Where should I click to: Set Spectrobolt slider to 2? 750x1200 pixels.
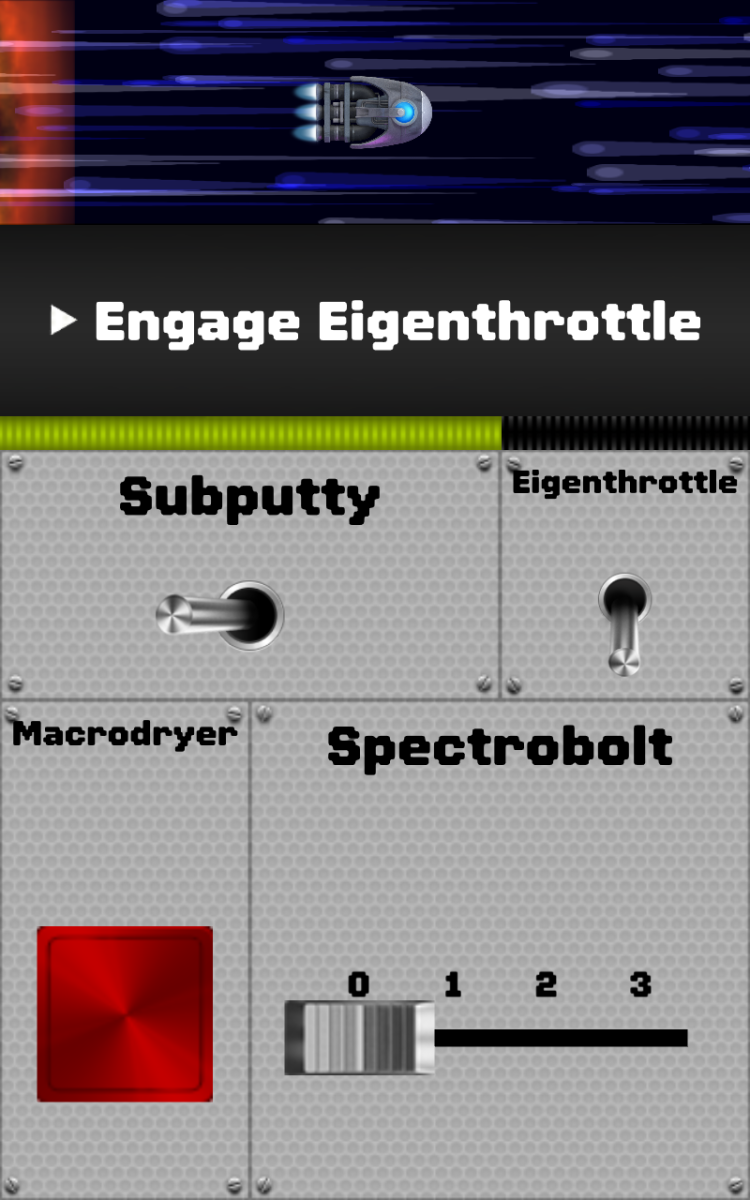point(546,1038)
